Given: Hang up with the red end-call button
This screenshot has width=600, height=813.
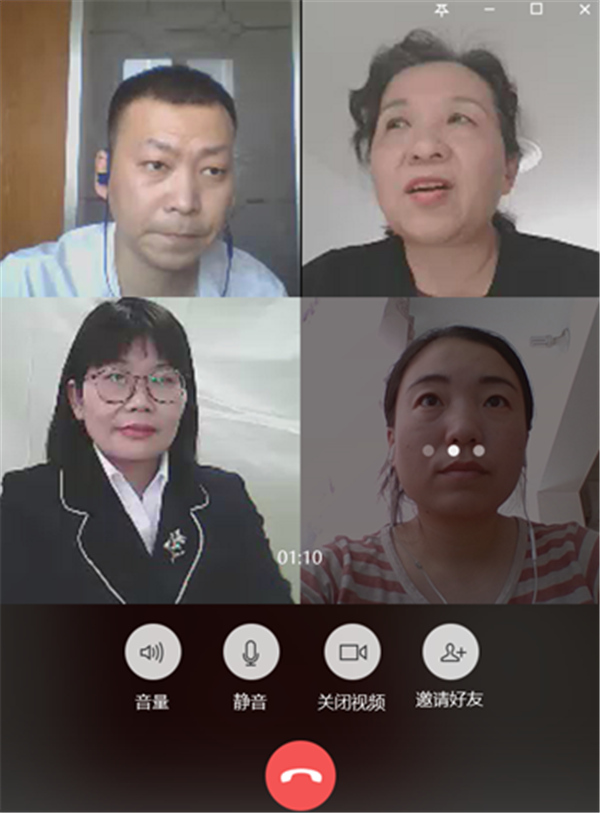Looking at the screenshot, I should tap(300, 775).
